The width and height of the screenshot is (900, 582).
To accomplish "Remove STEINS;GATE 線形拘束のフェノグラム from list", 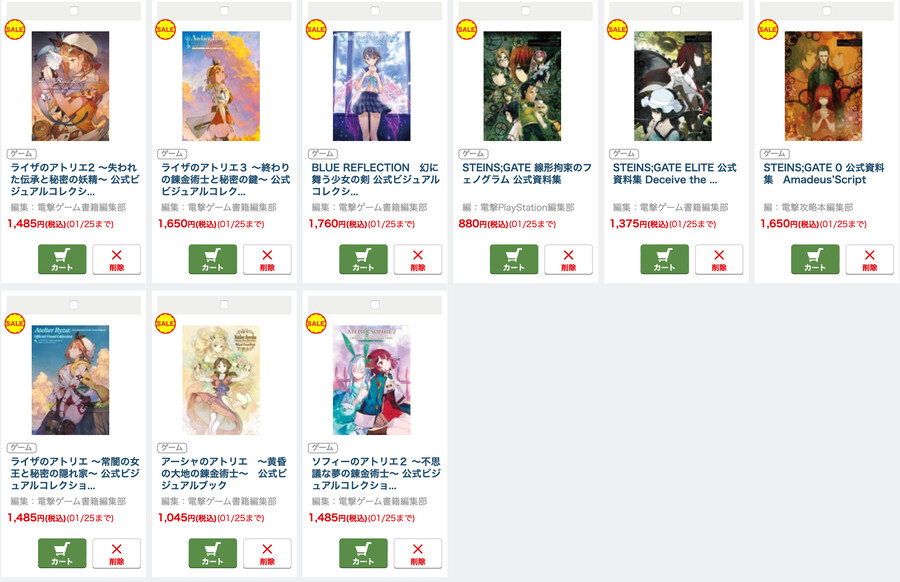I will point(568,259).
